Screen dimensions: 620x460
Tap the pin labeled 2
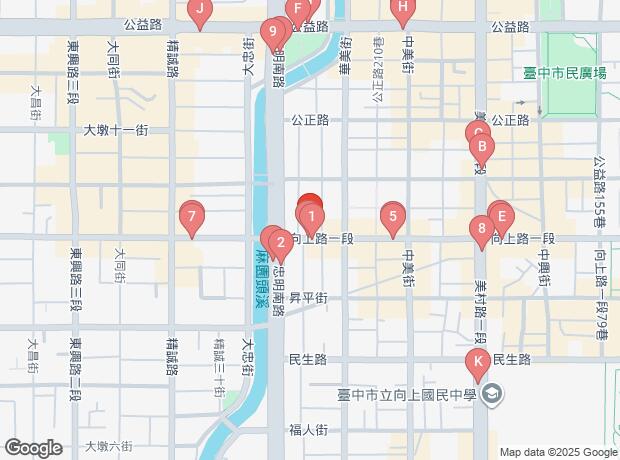(x=281, y=241)
